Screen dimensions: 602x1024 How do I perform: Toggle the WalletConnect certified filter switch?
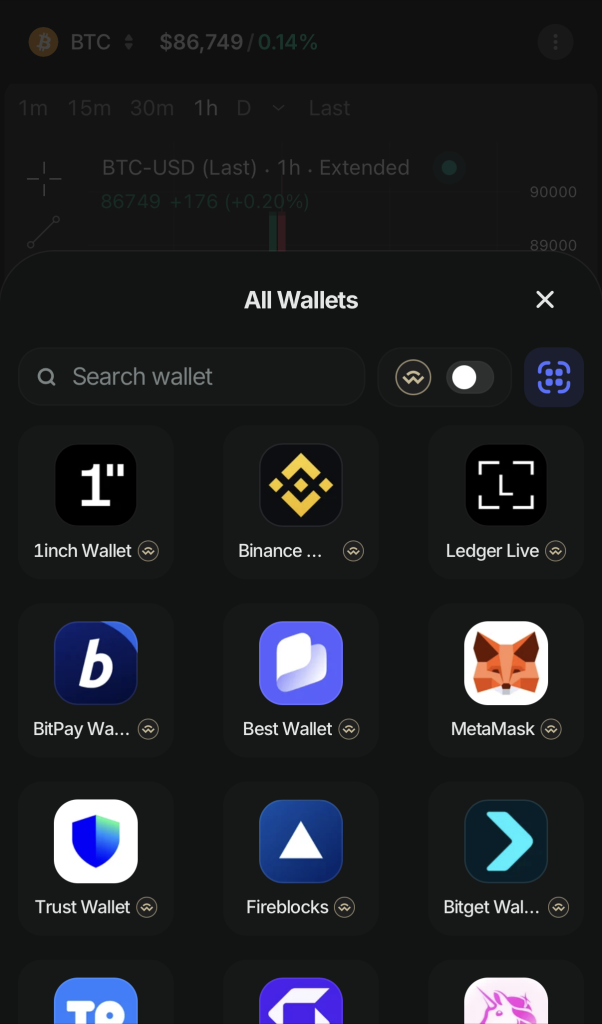coord(469,377)
